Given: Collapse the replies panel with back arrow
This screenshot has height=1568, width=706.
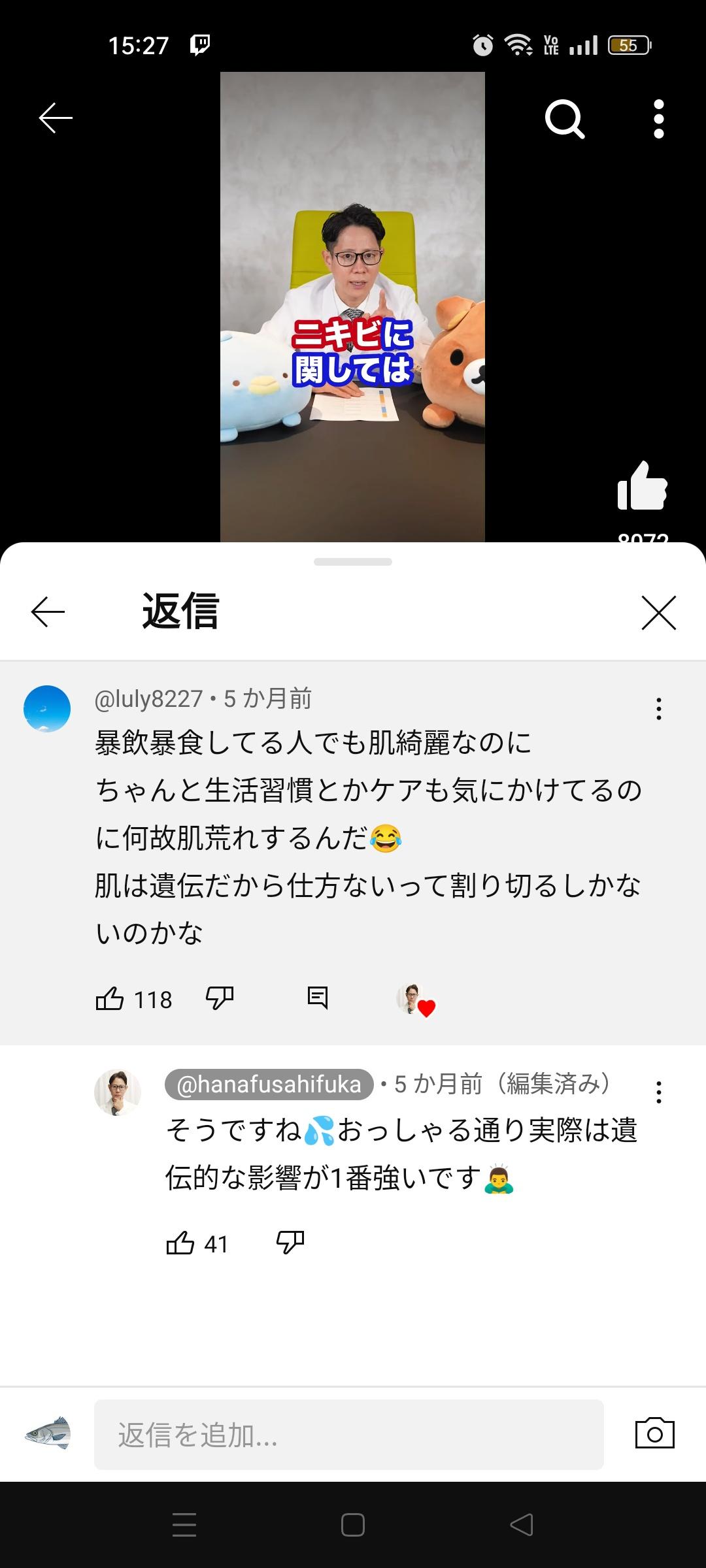Looking at the screenshot, I should pyautogui.click(x=46, y=612).
